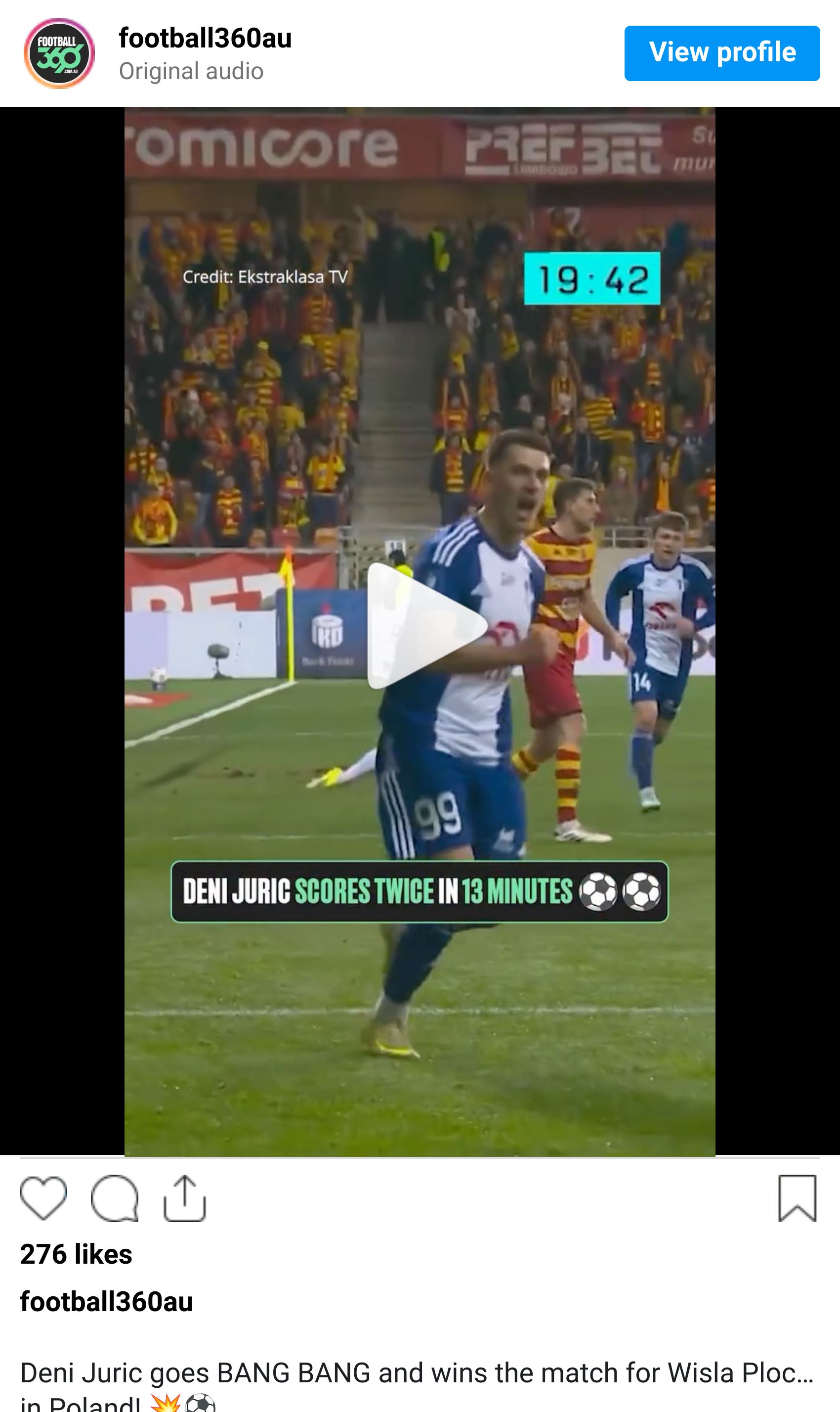840x1412 pixels.
Task: Bookmark this post
Action: (x=797, y=1198)
